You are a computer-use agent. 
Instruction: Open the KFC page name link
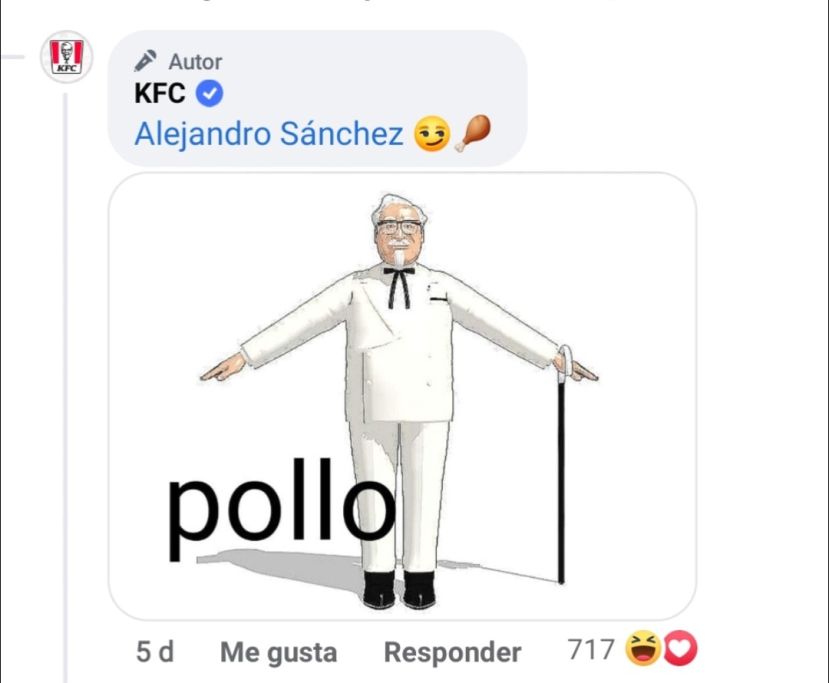coord(160,94)
